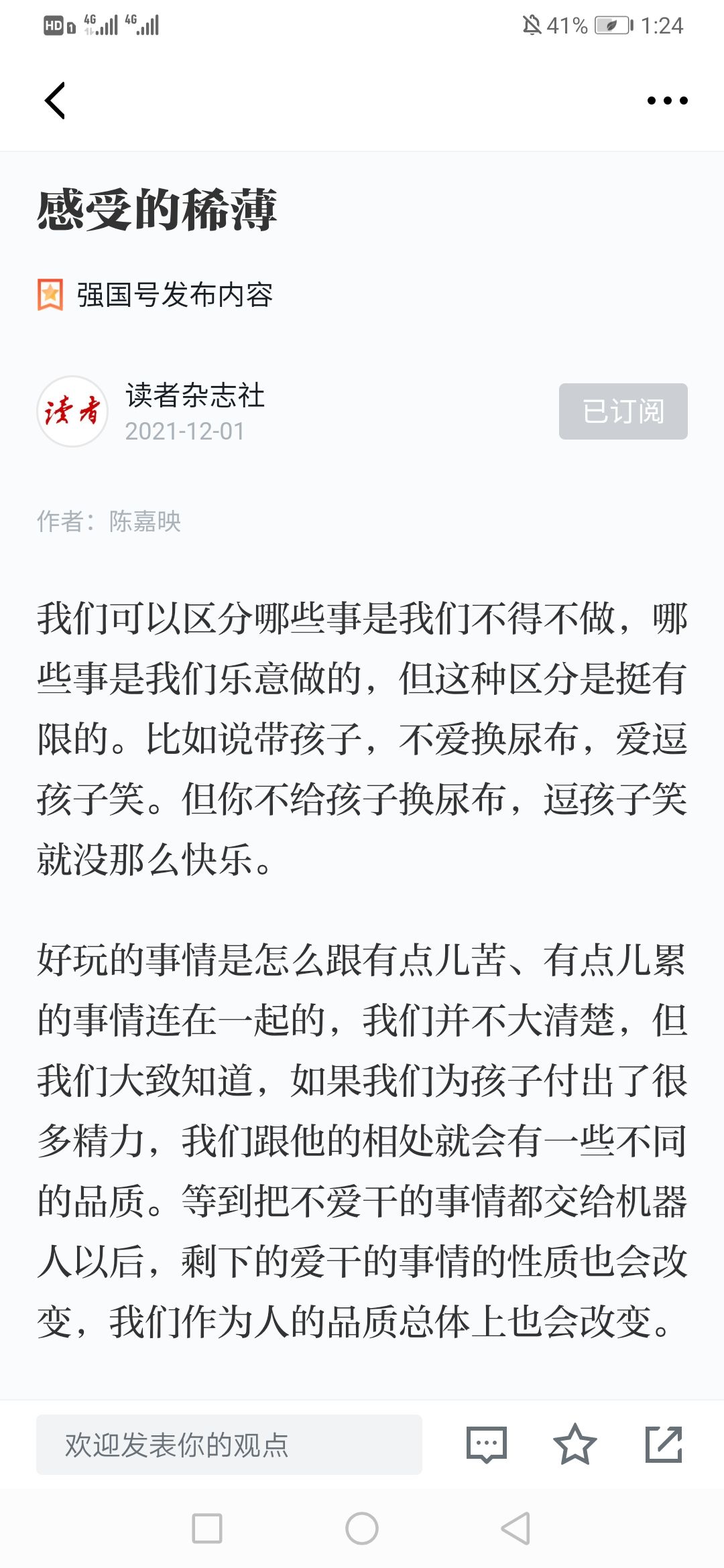
Task: Open the 读者杂志社 publisher profile
Action: coord(195,395)
